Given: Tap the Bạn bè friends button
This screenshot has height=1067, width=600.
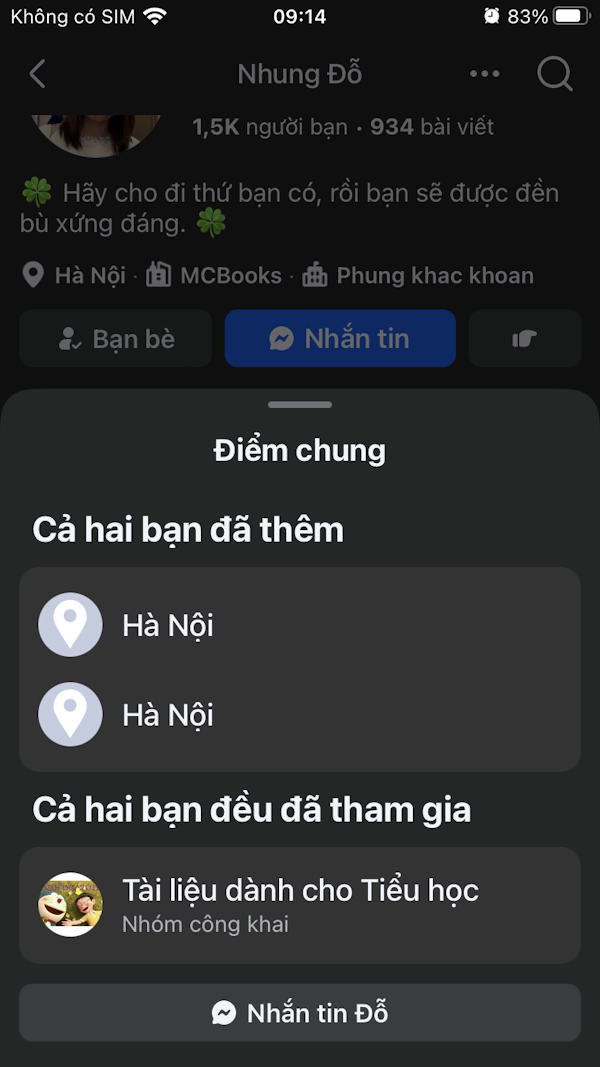Looking at the screenshot, I should point(116,339).
